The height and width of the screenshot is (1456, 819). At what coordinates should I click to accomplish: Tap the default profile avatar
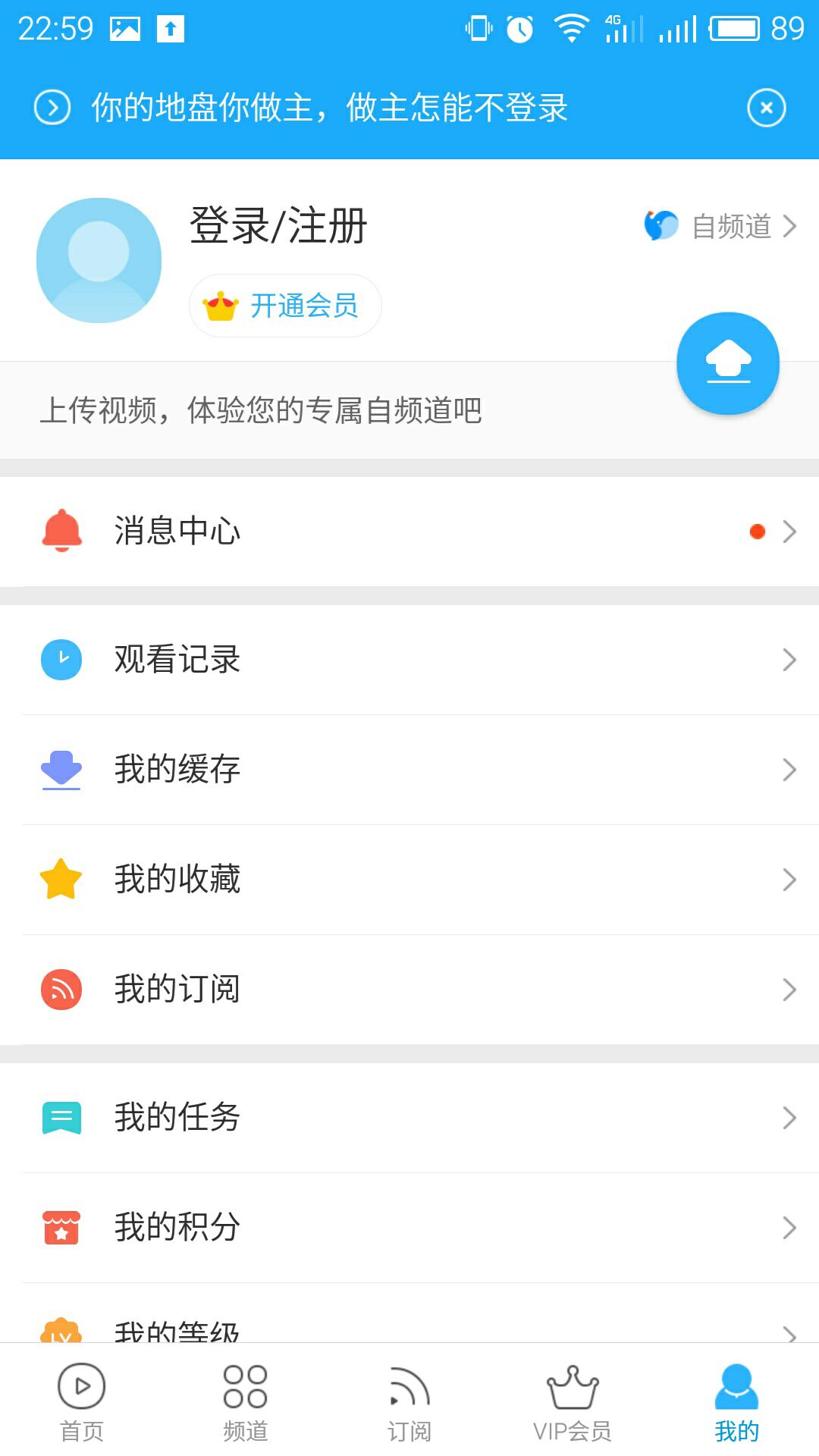(99, 260)
